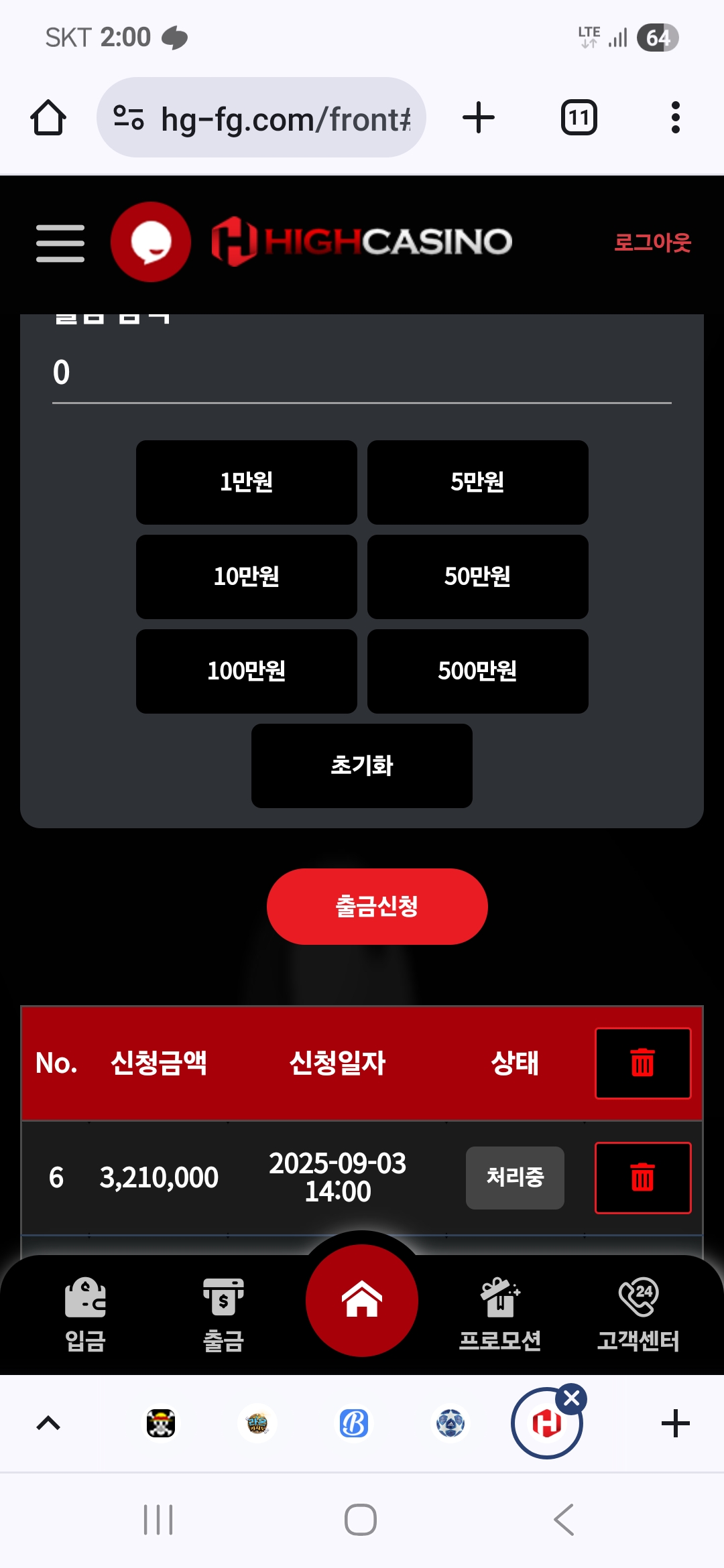Reset the amount with 초기화

[x=362, y=765]
